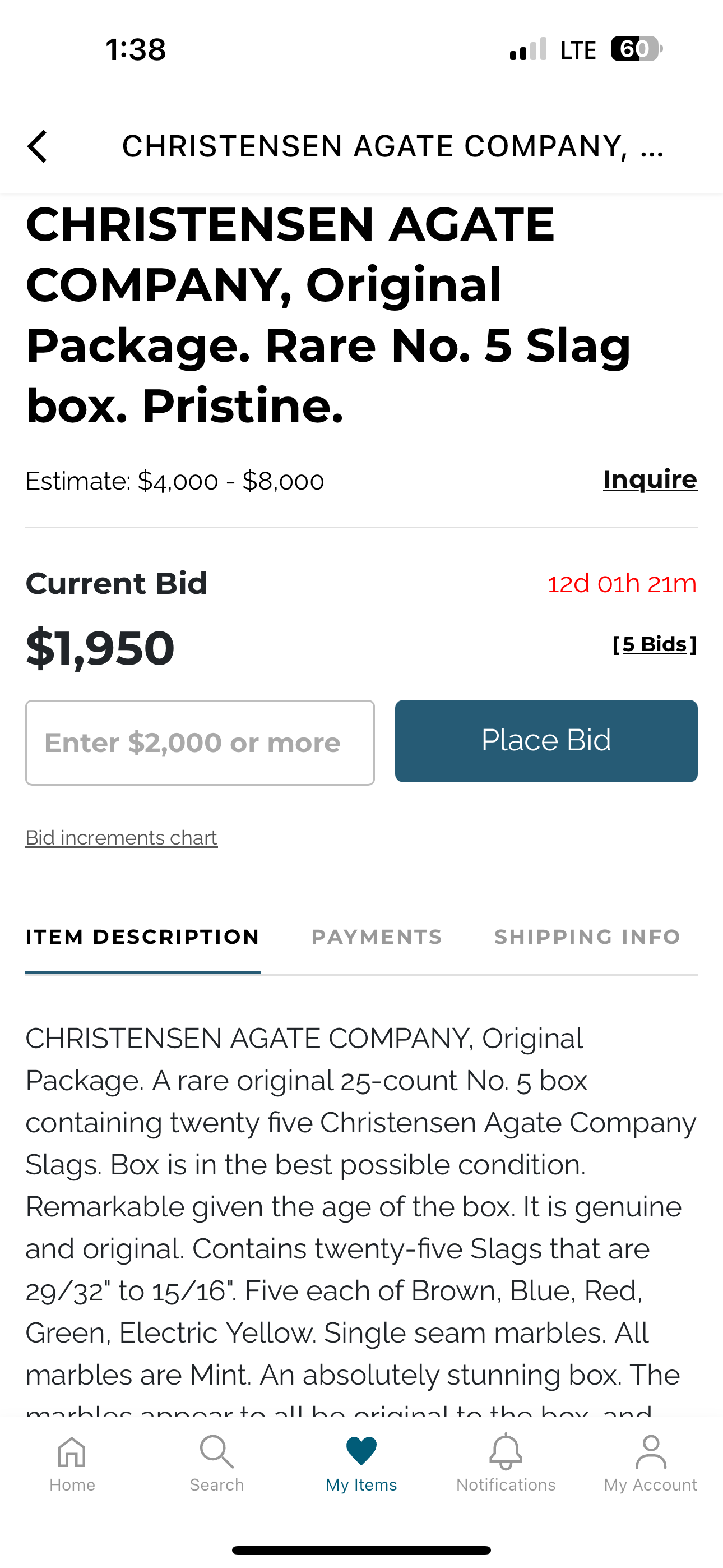Image resolution: width=723 pixels, height=1568 pixels.
Task: Go back using the top-left arrow
Action: coord(37,147)
